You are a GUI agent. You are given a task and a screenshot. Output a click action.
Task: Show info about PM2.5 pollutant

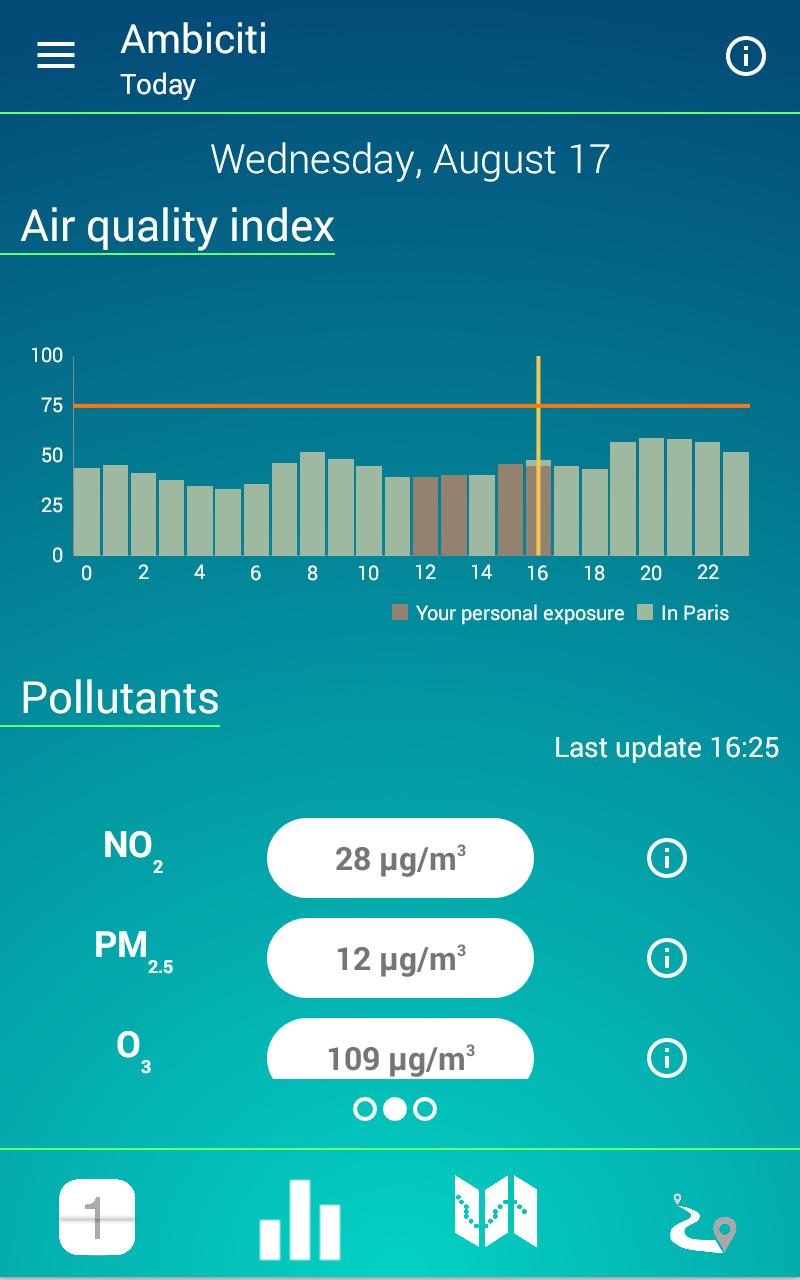point(666,958)
